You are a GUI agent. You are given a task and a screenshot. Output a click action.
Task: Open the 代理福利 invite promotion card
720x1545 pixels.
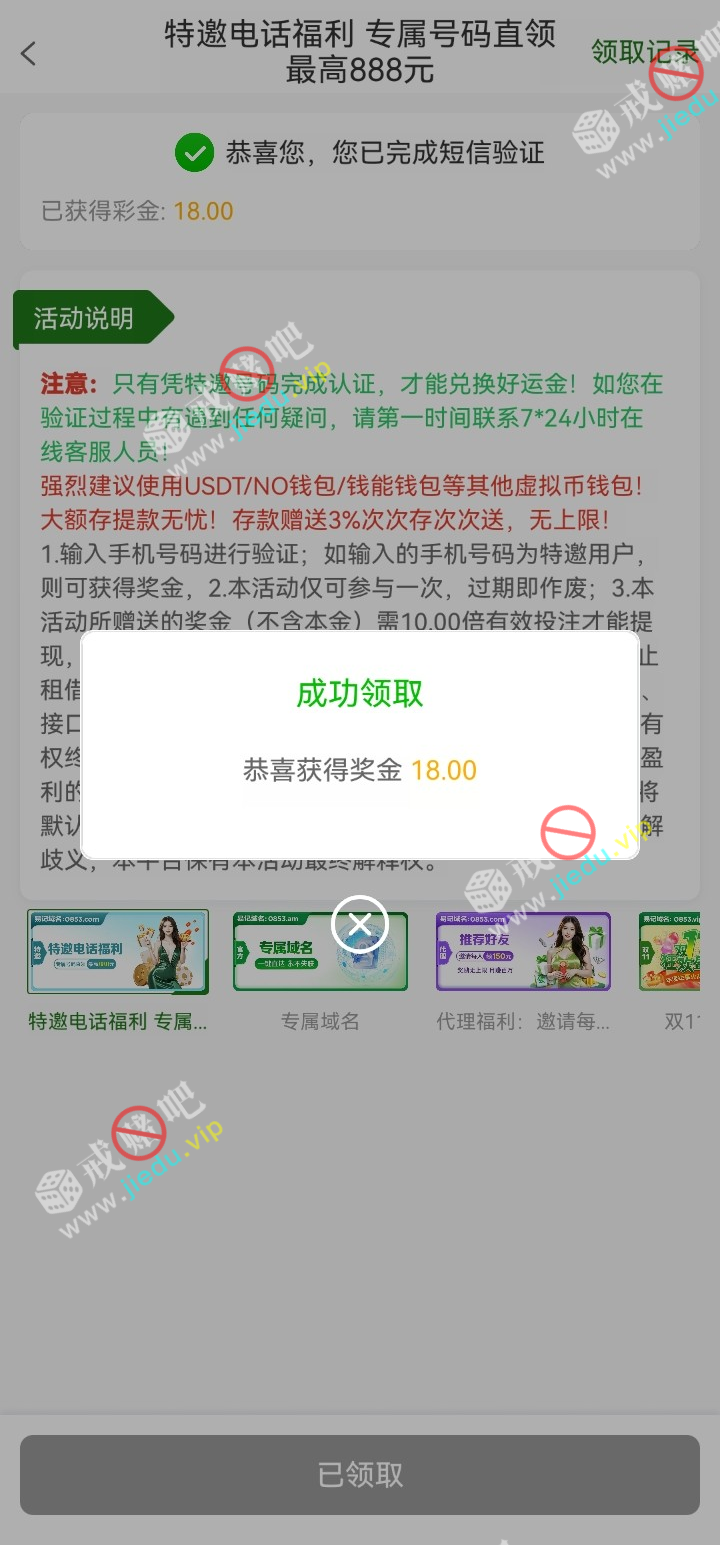(x=523, y=951)
